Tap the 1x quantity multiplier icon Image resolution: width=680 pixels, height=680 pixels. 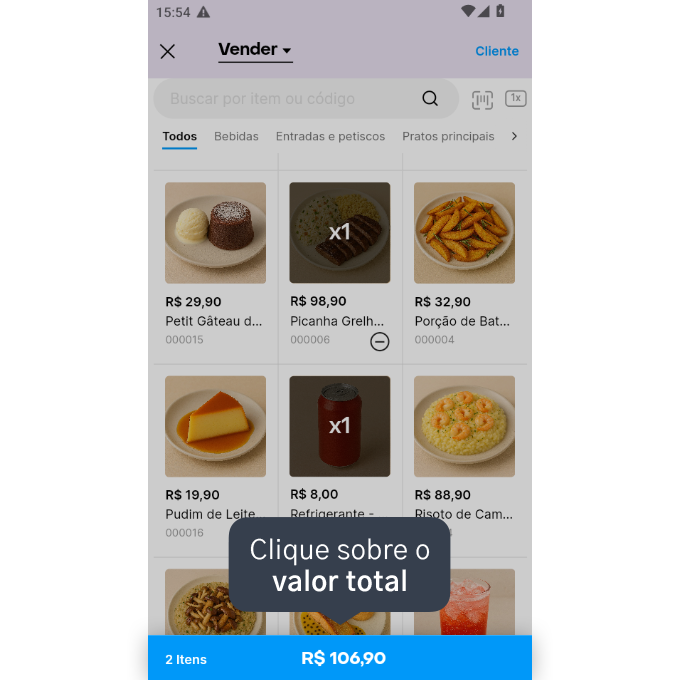coord(515,98)
